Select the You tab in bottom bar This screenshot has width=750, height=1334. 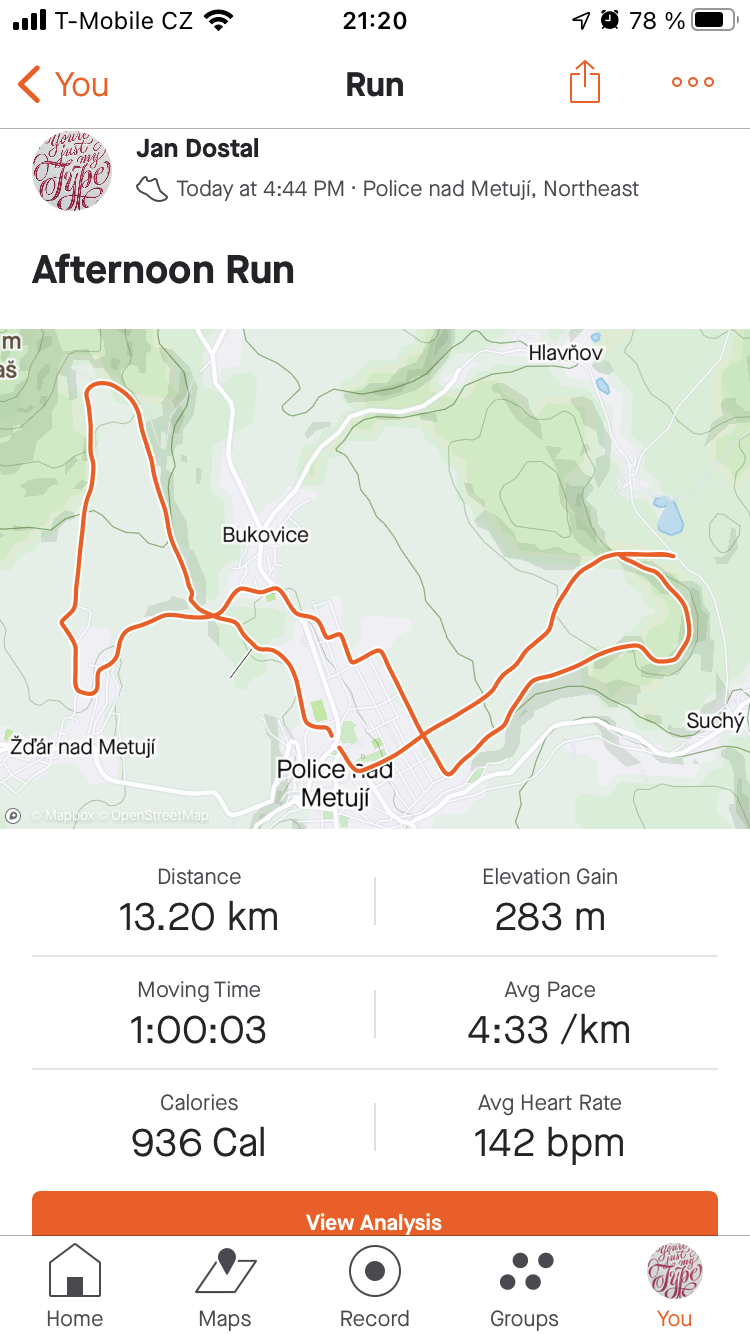click(675, 1285)
